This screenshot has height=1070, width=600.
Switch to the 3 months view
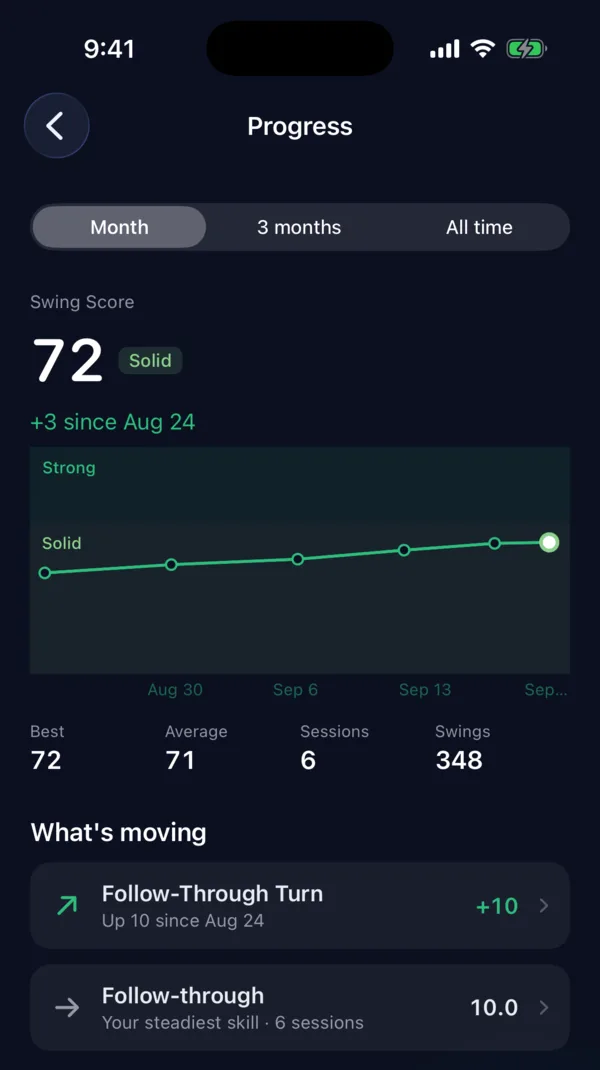tap(299, 227)
